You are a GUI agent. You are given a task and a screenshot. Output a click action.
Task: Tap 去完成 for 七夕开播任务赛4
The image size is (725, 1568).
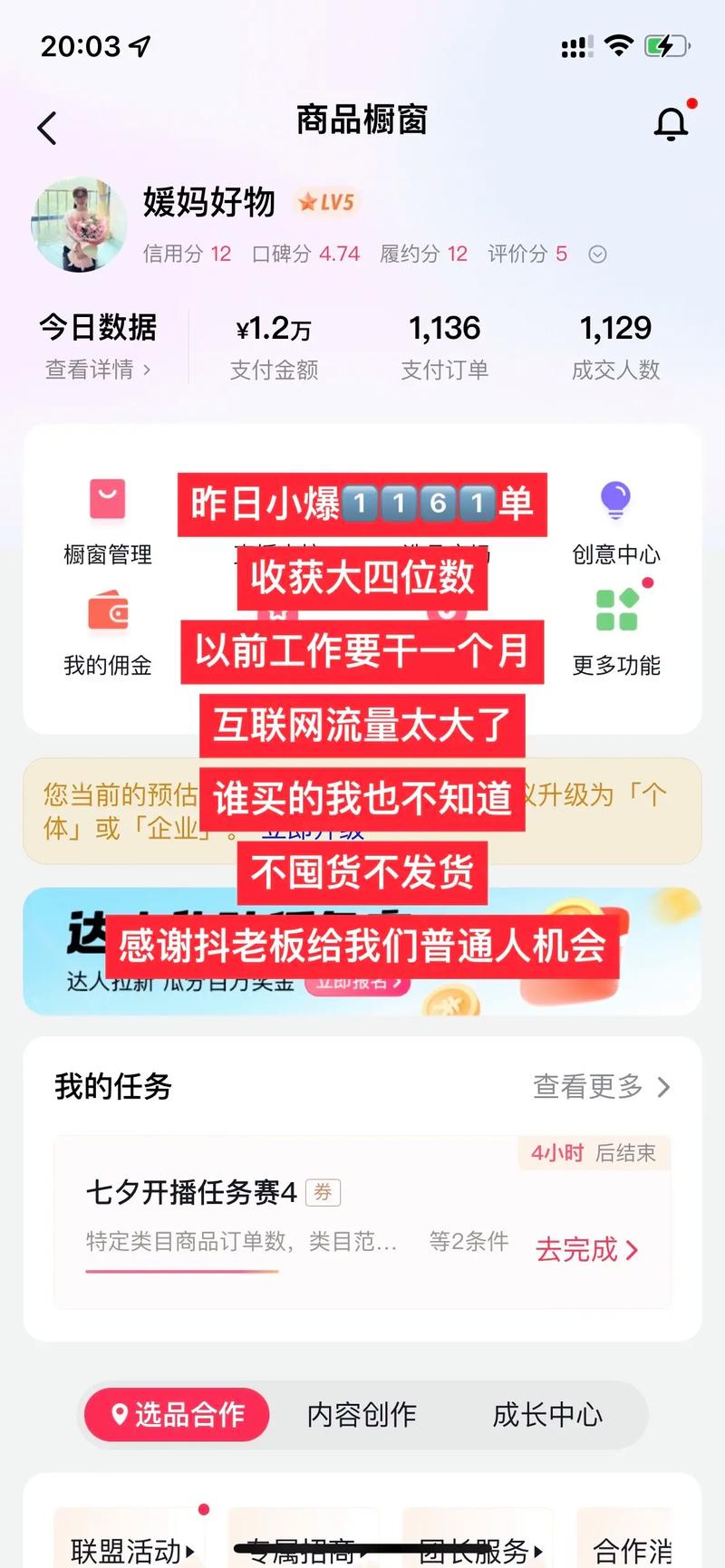point(586,1250)
